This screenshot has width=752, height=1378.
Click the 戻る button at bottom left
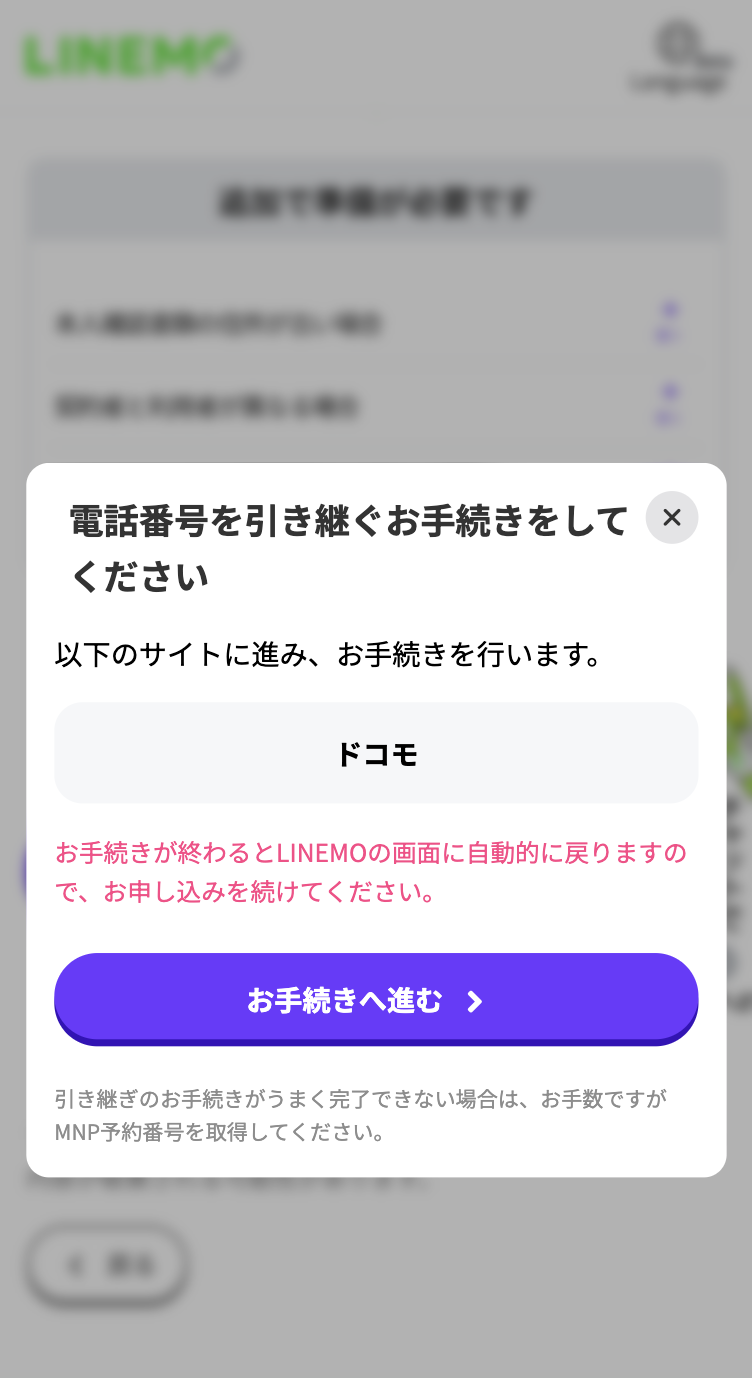[106, 1263]
